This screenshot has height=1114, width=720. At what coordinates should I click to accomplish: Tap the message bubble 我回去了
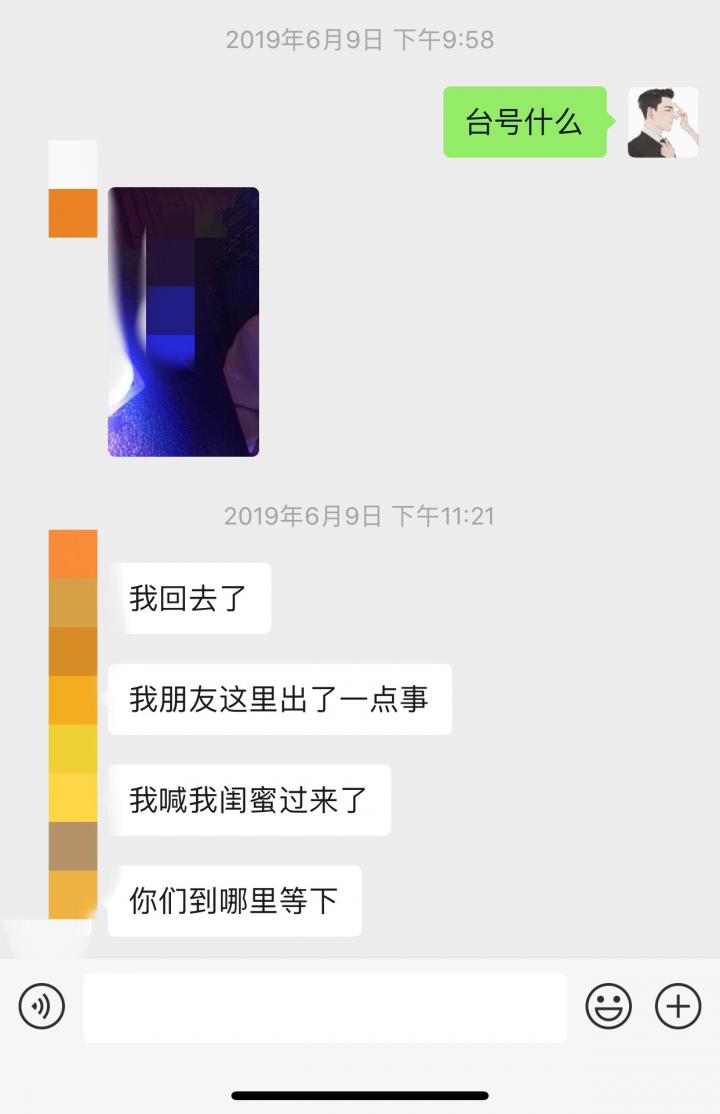(x=195, y=598)
